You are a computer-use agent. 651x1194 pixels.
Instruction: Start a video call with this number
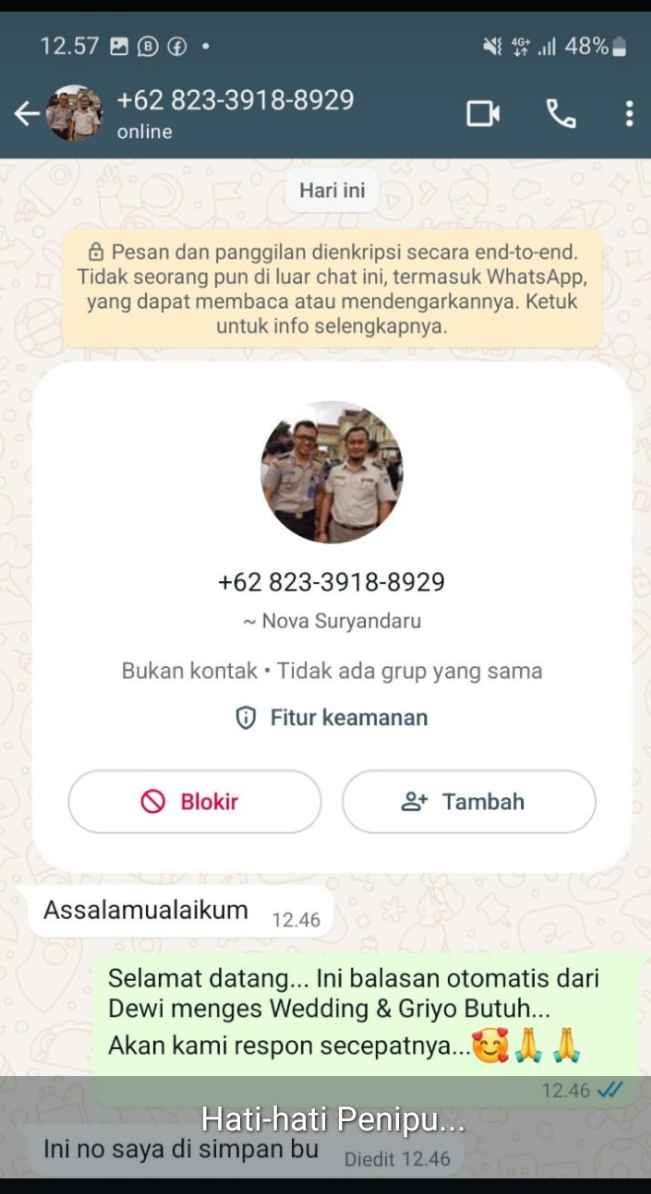click(483, 114)
